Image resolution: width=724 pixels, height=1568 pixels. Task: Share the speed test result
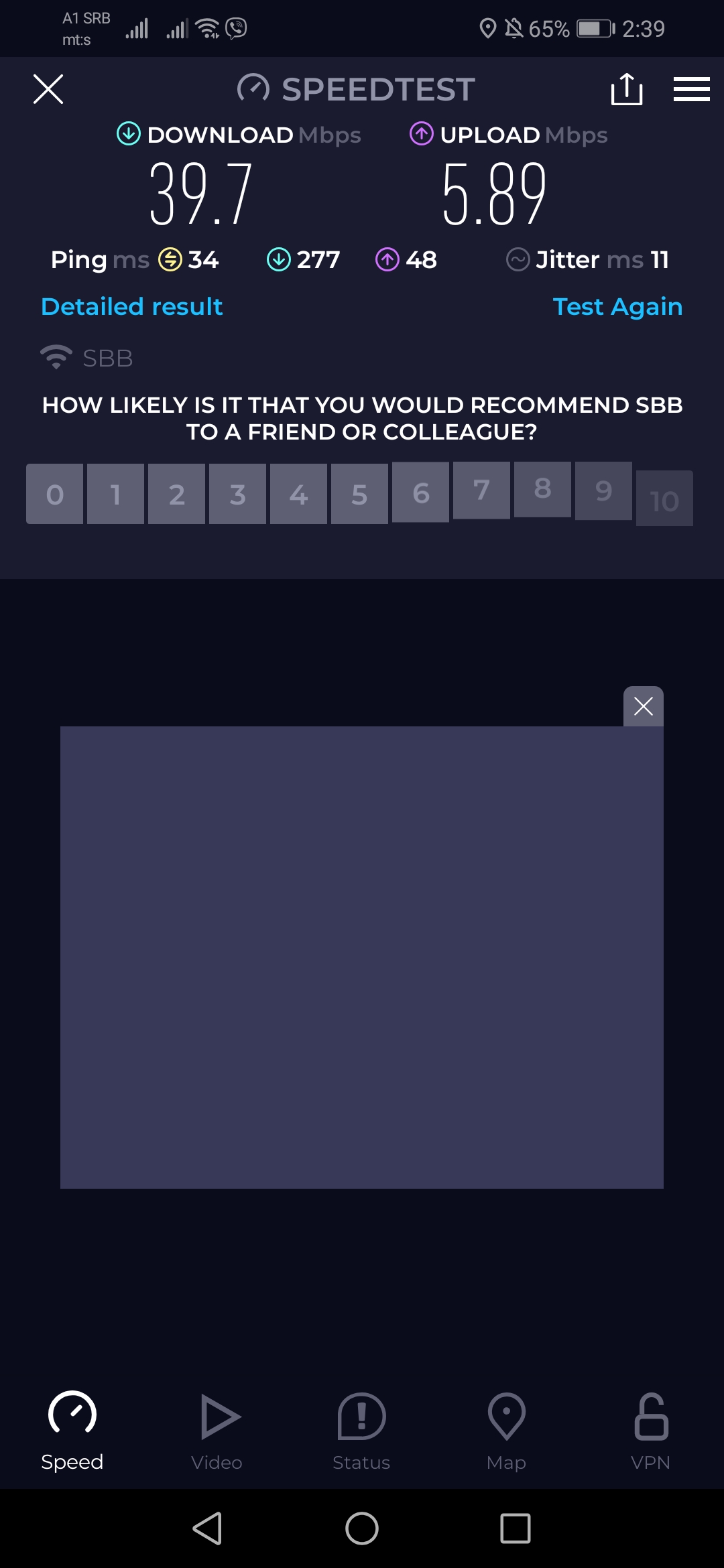(x=627, y=89)
